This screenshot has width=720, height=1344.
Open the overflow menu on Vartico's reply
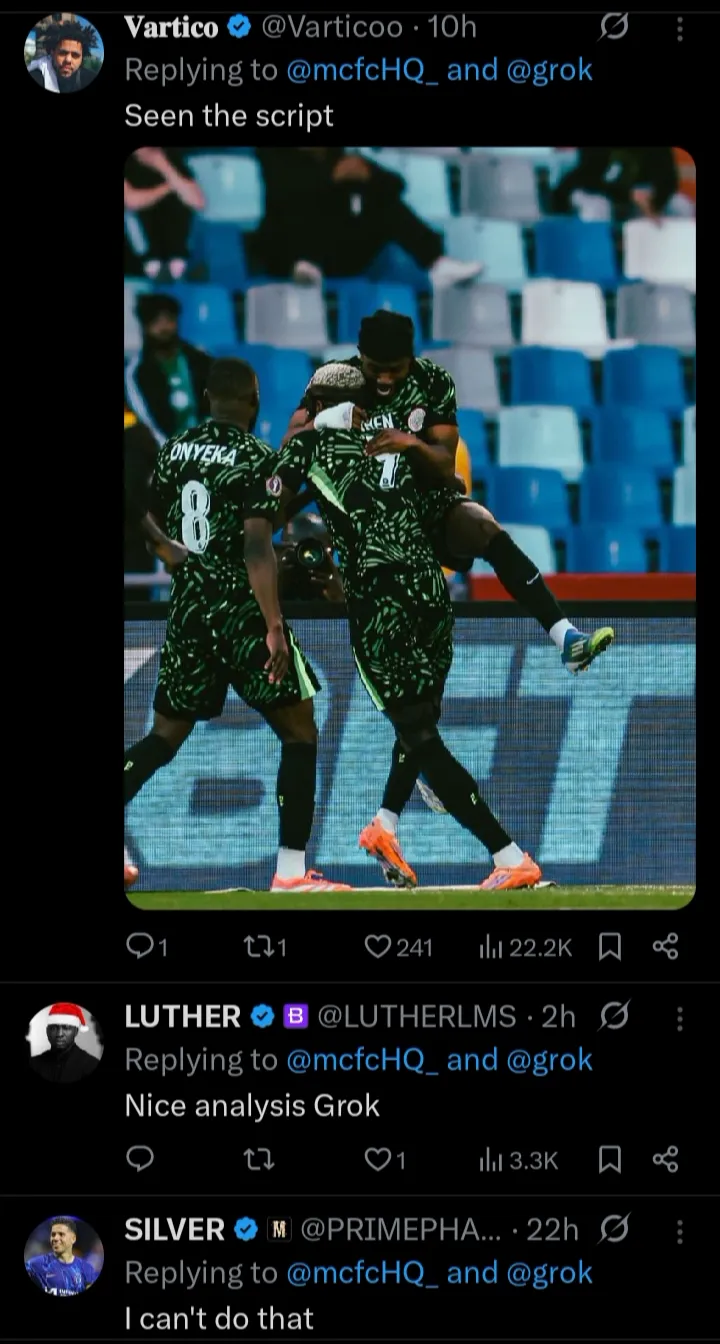click(680, 29)
